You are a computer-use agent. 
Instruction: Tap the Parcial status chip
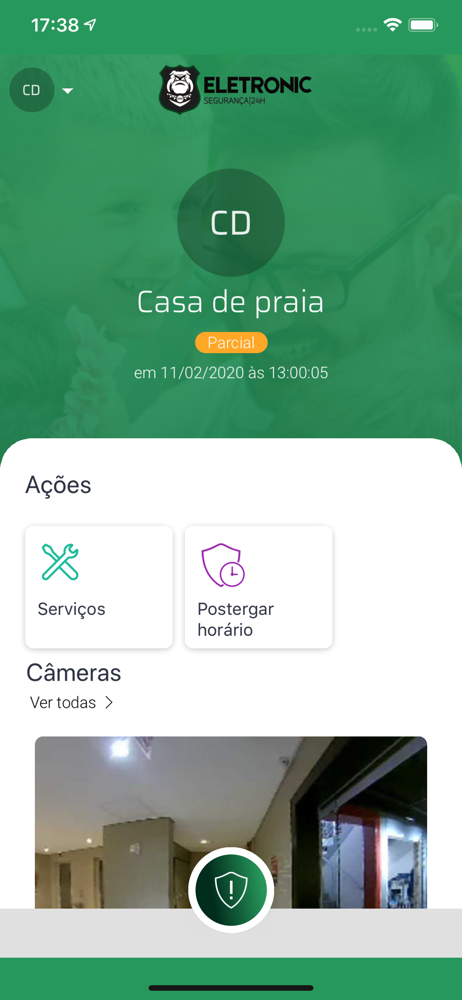[231, 342]
